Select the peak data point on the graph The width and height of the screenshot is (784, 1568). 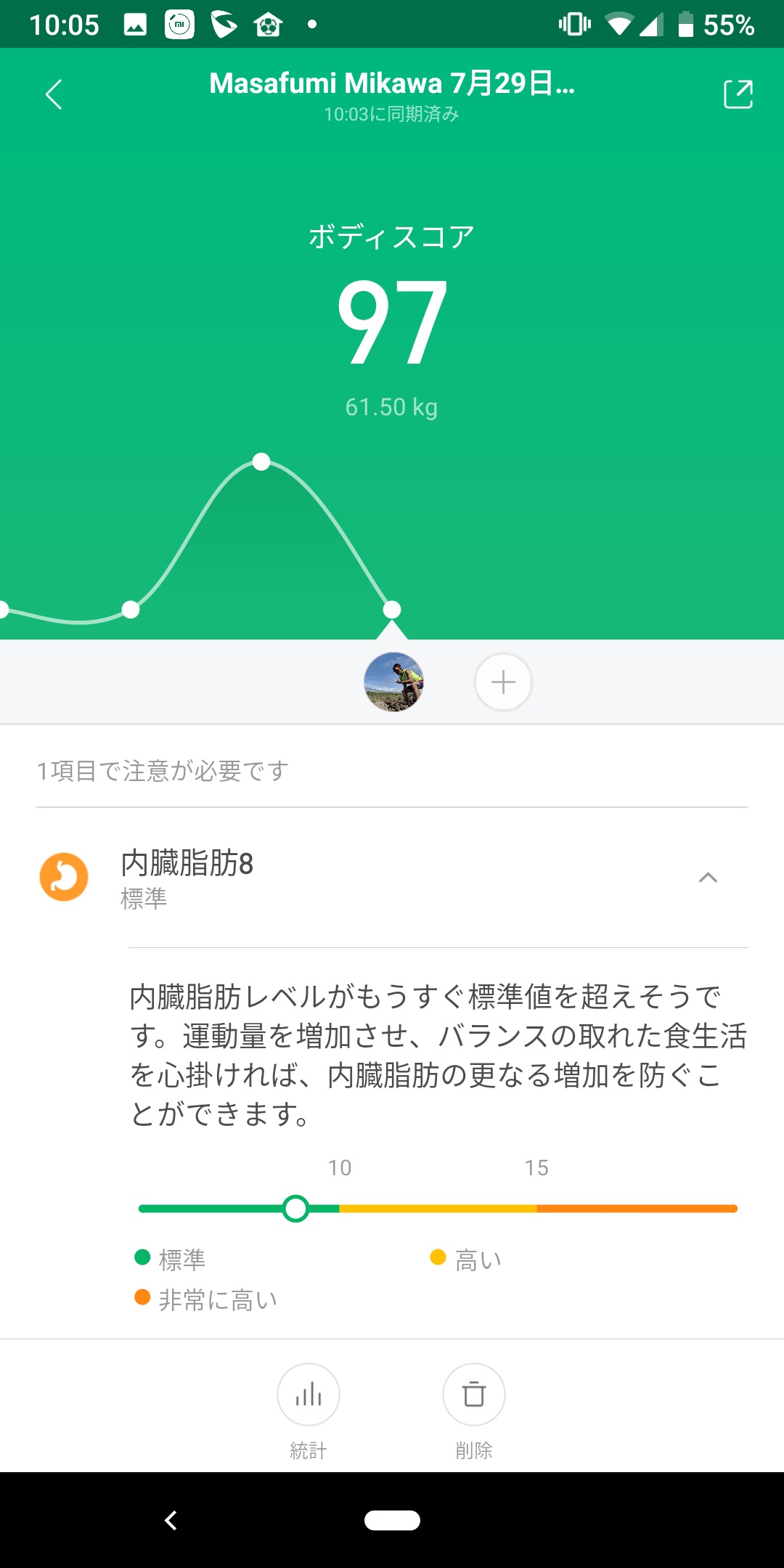coord(261,462)
